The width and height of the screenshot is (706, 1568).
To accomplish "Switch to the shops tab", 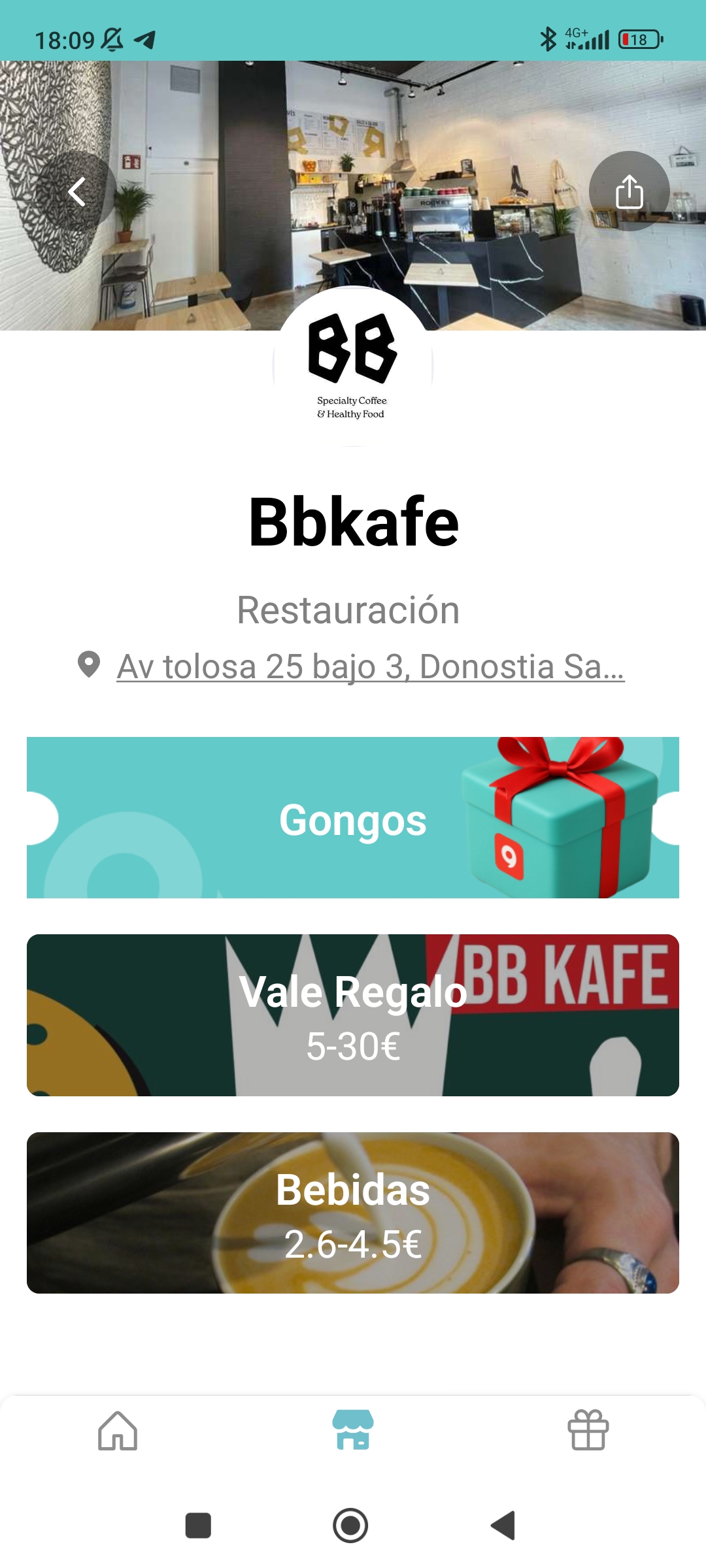I will tap(353, 1430).
